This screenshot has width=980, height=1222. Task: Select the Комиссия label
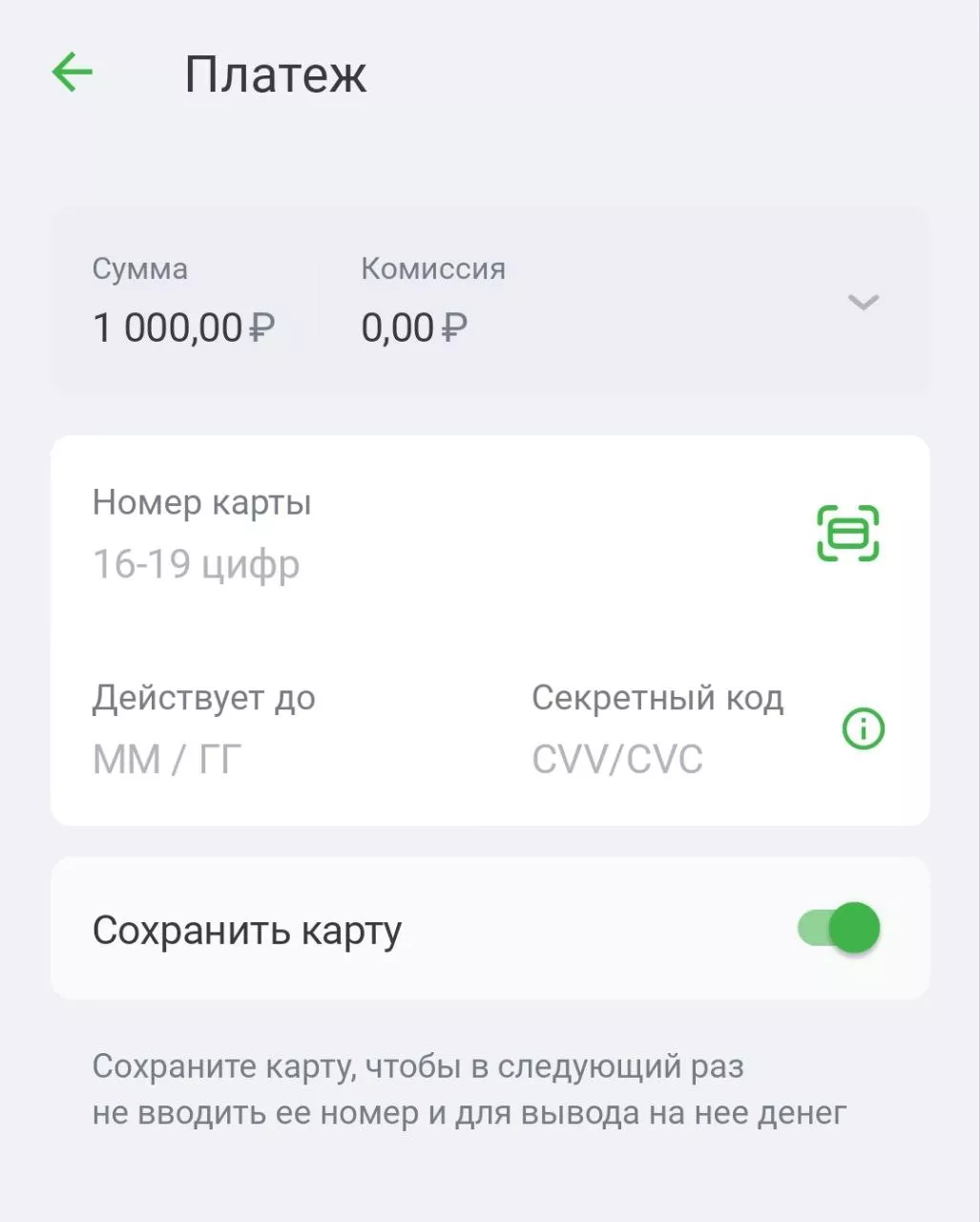(432, 269)
